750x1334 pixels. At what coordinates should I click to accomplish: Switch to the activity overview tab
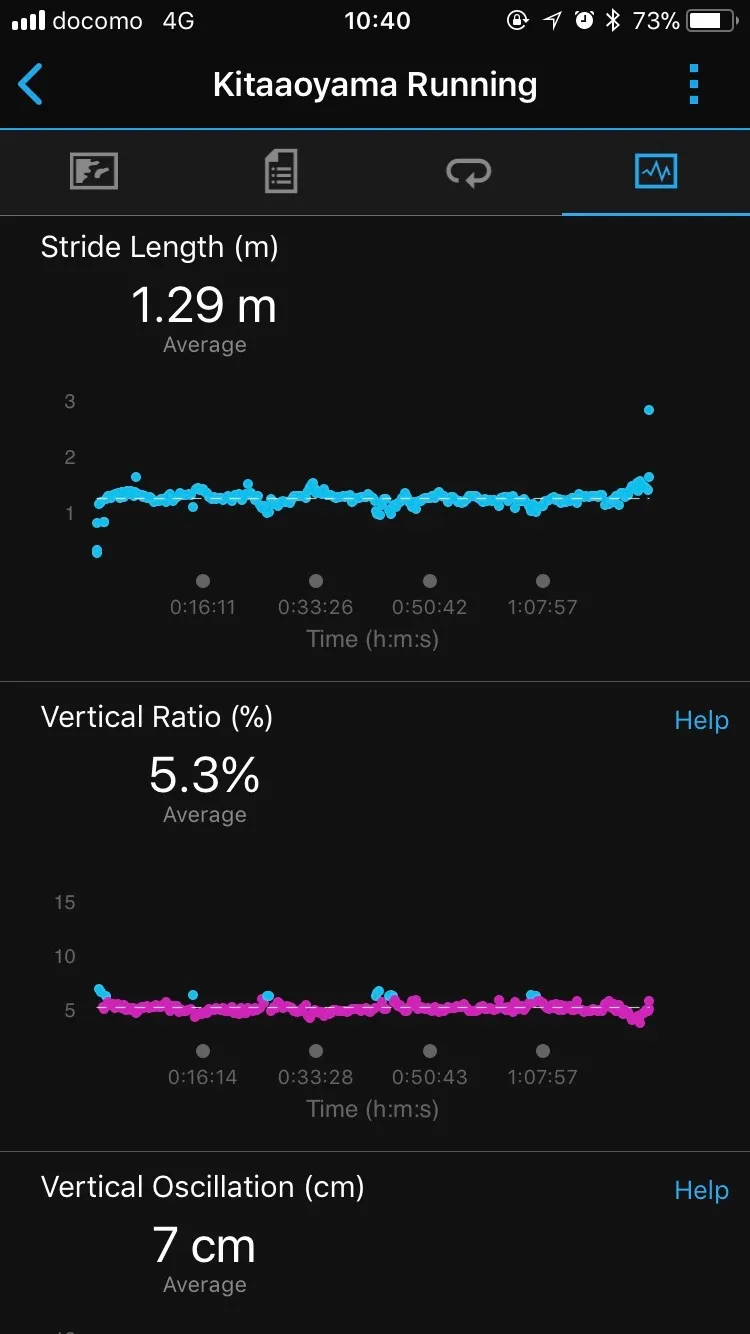[x=94, y=172]
